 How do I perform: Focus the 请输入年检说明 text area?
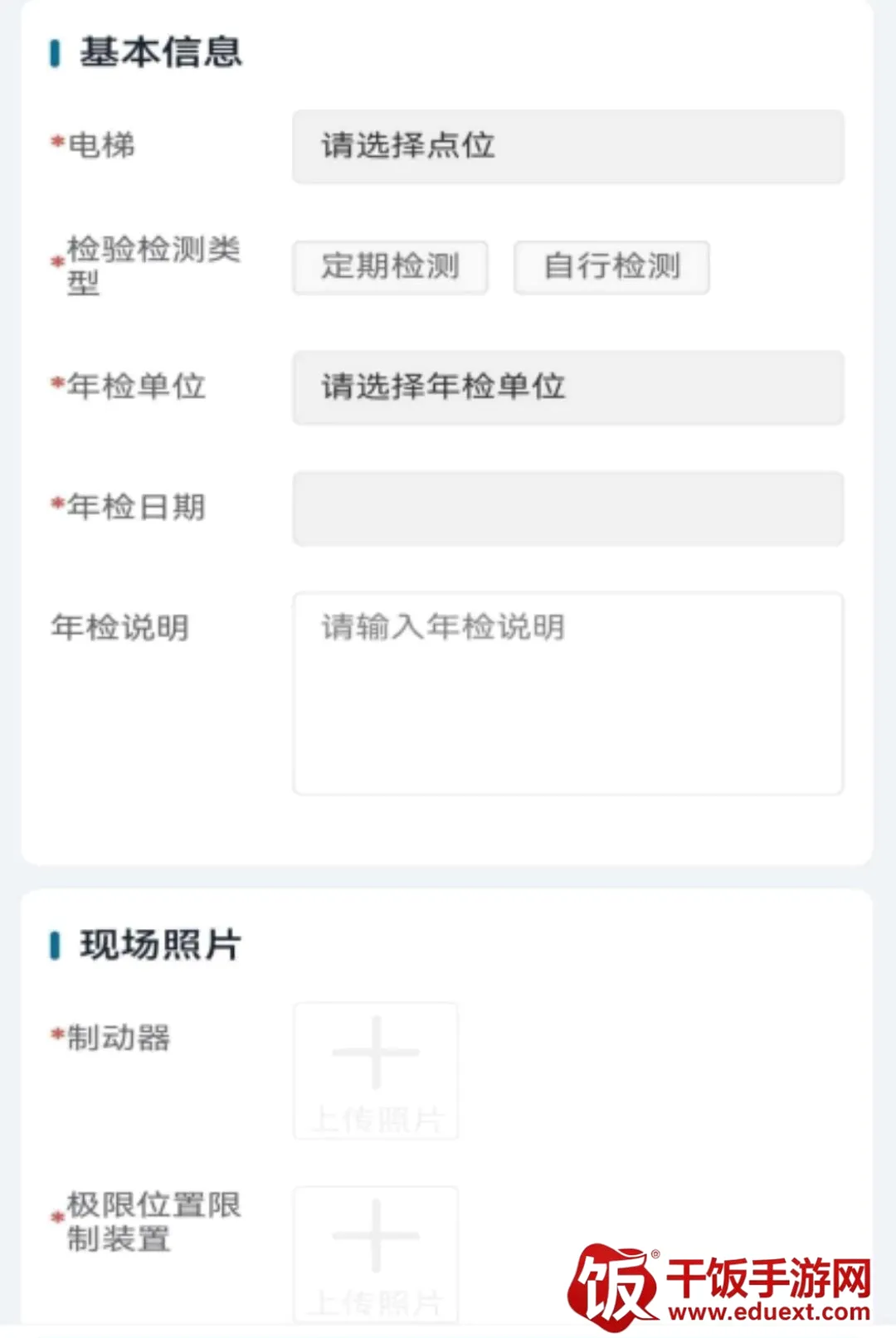(568, 693)
